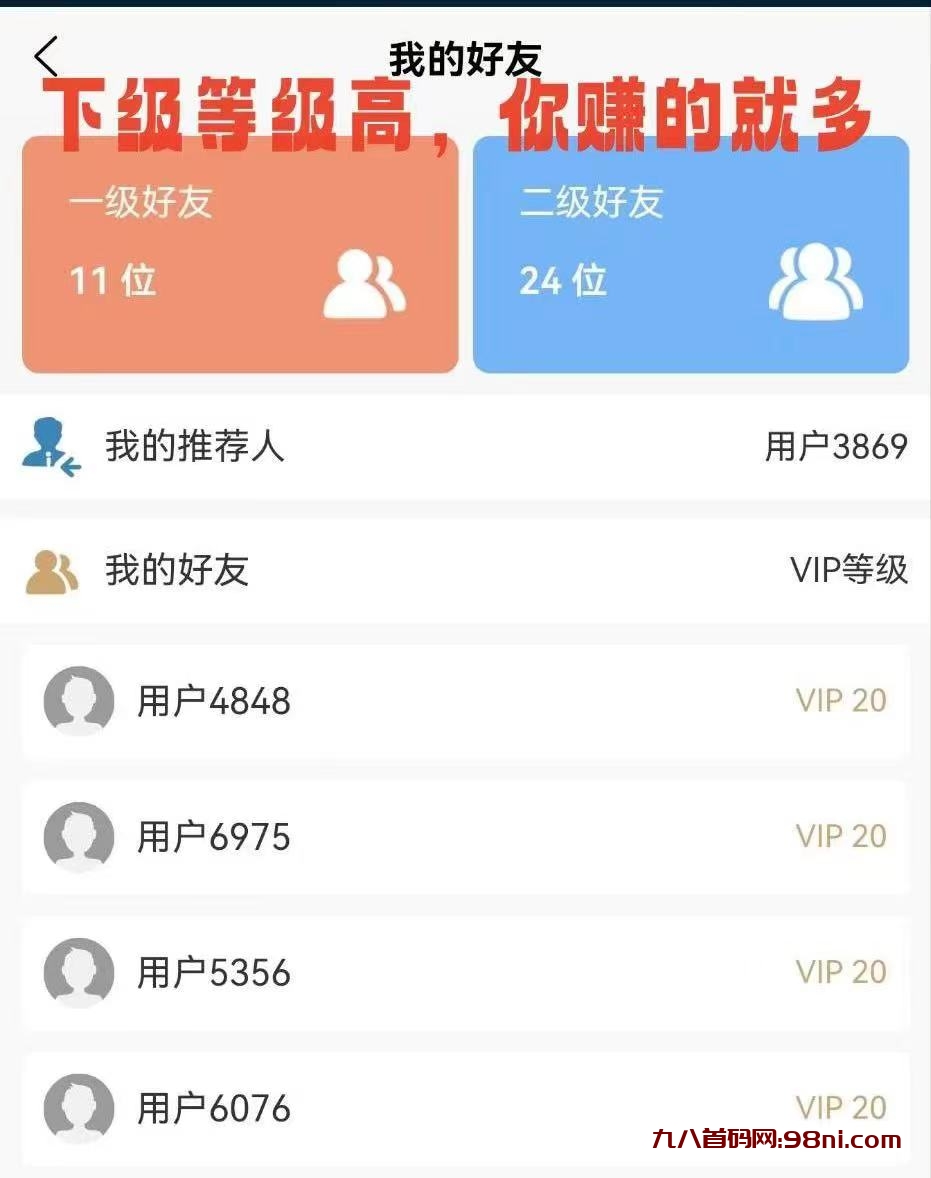Click VIP 20 next to 用户6076
This screenshot has width=931, height=1178.
click(843, 1108)
